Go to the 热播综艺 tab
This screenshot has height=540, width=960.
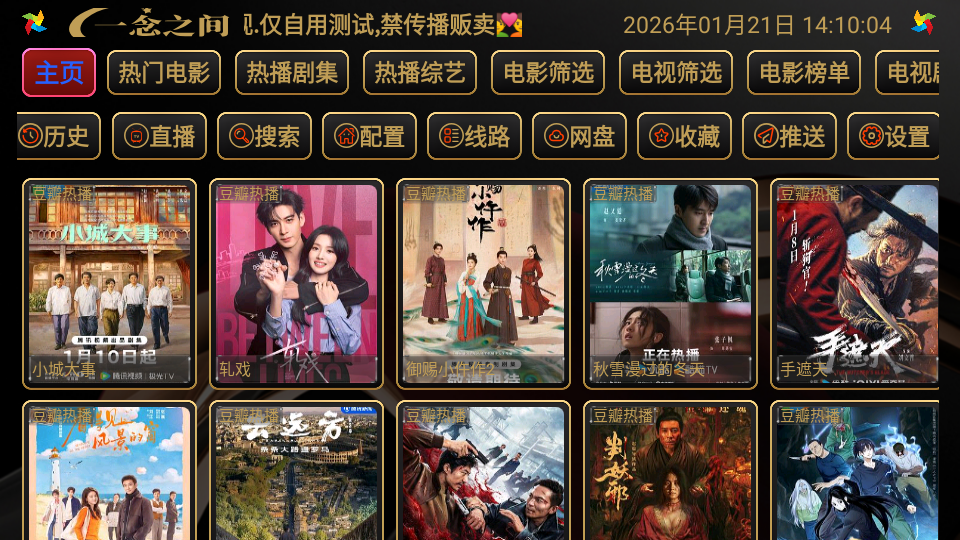coord(420,73)
